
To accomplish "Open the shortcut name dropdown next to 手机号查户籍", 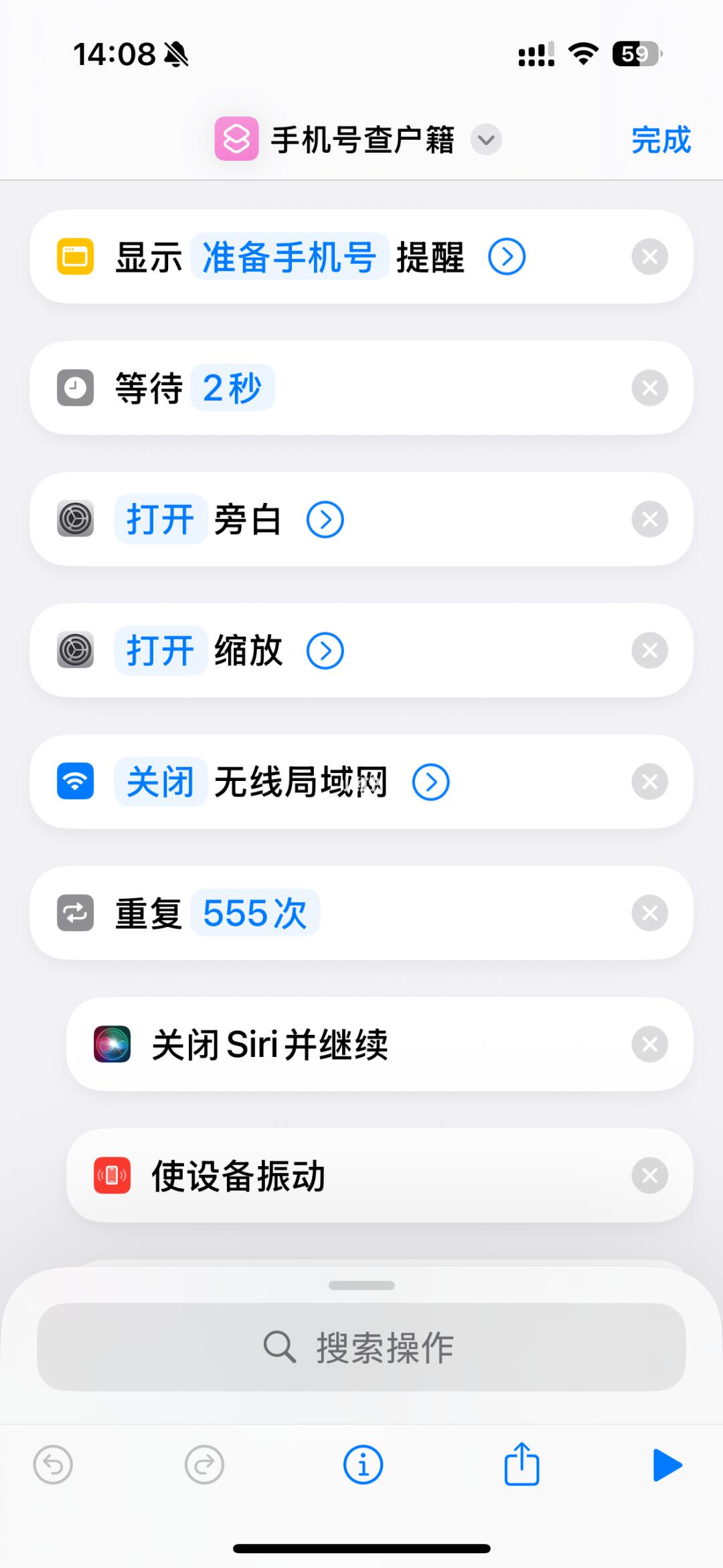I will [487, 141].
